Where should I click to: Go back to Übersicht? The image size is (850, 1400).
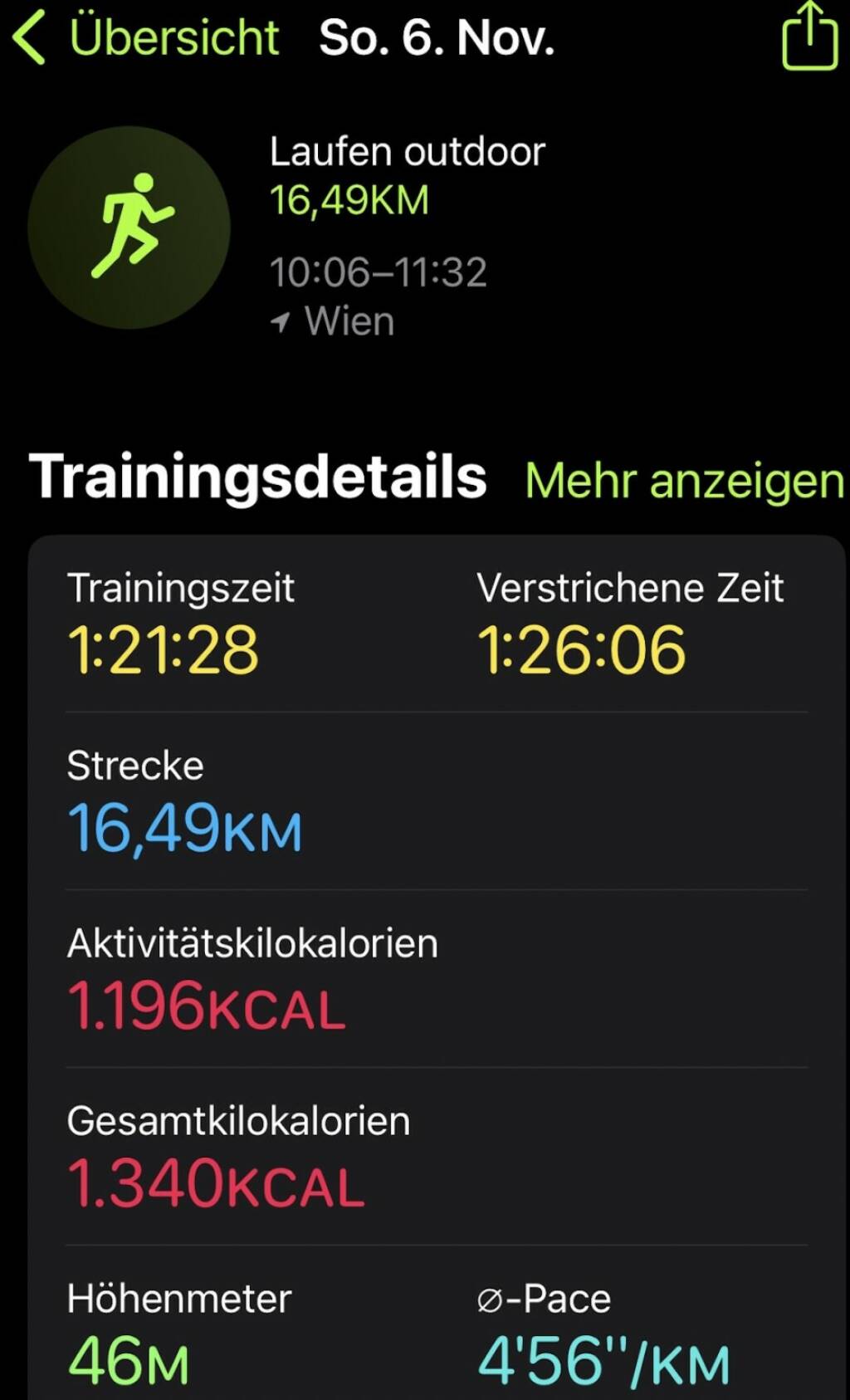[x=145, y=38]
